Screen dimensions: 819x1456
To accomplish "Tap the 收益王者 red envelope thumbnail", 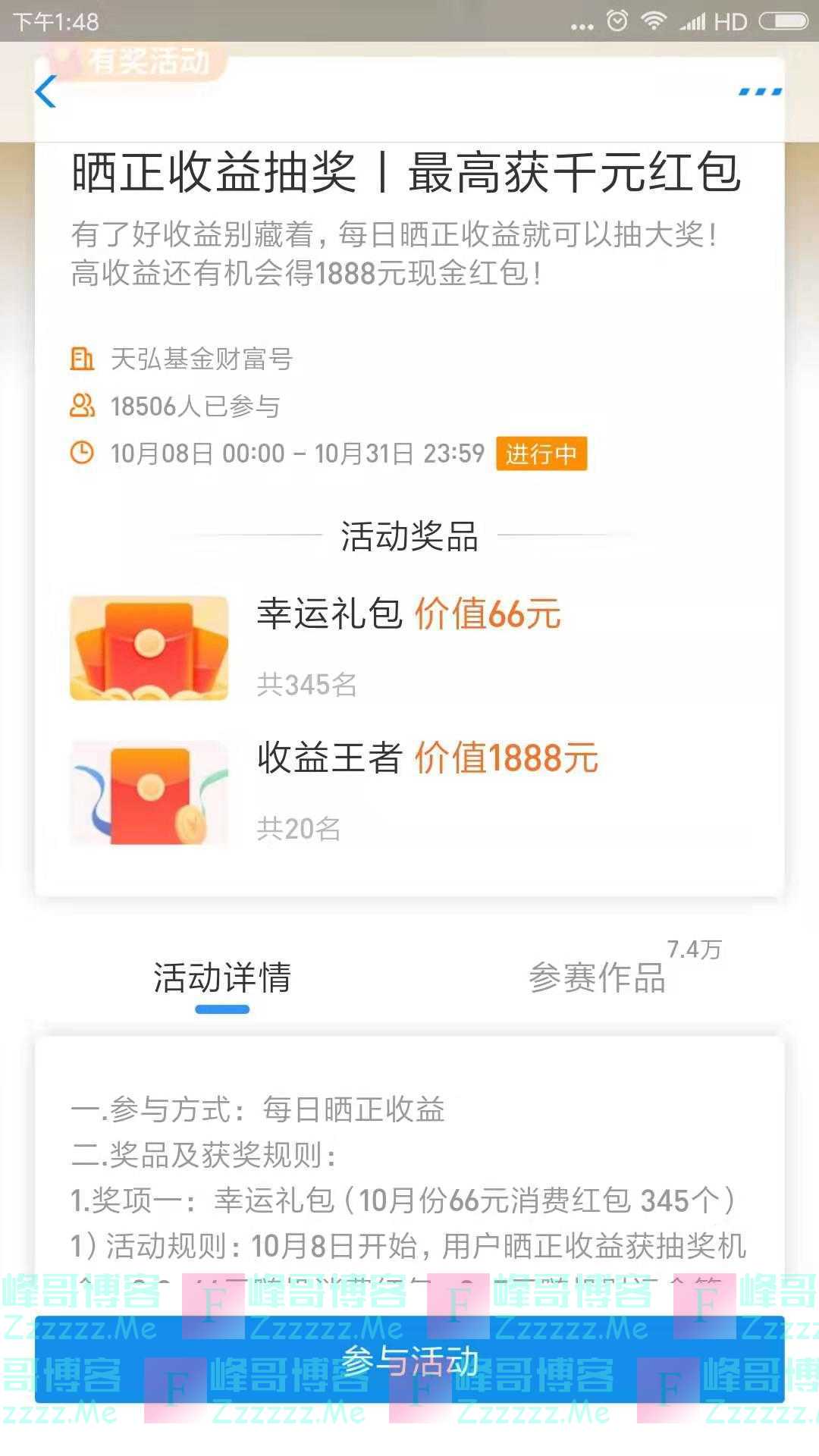I will (x=149, y=791).
